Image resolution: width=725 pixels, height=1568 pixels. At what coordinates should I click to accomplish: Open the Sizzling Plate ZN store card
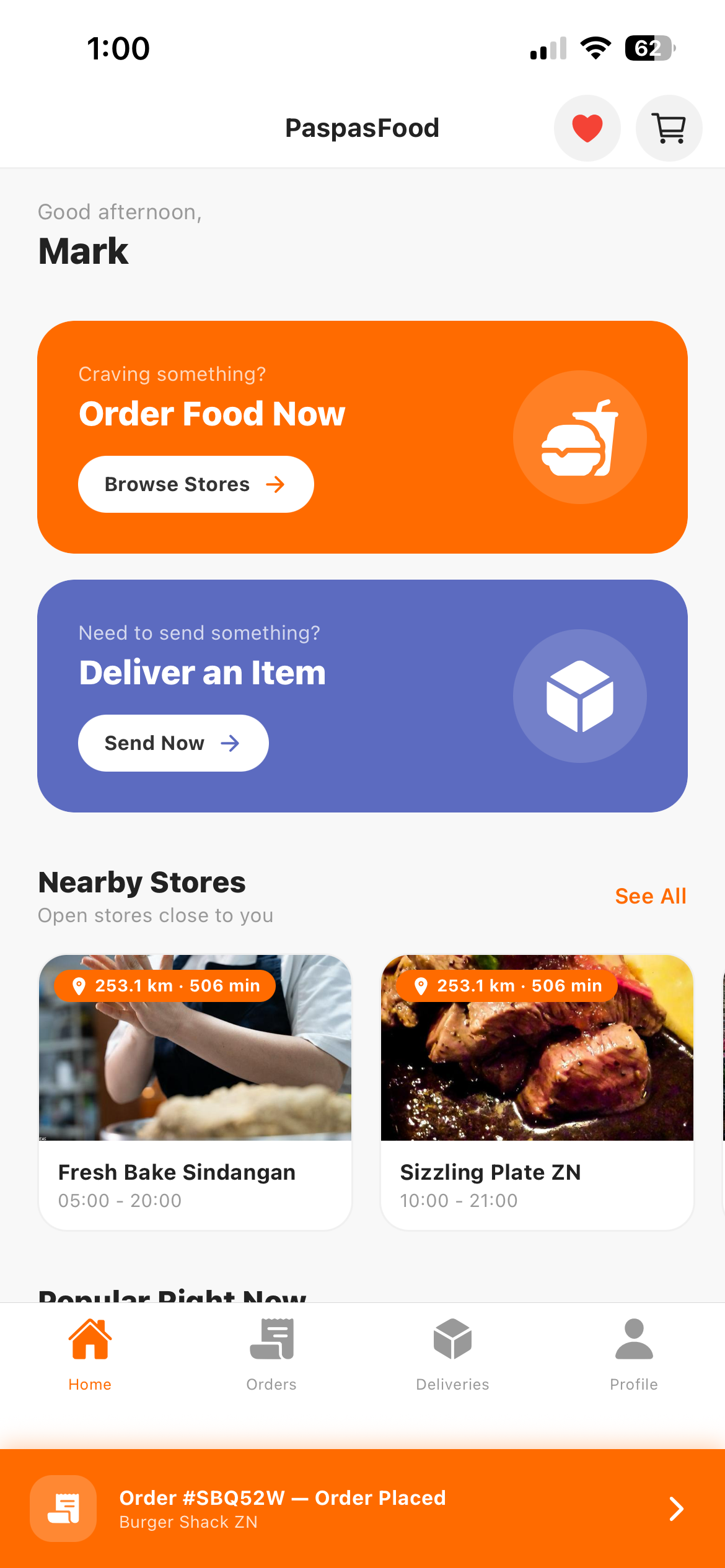[x=536, y=1090]
